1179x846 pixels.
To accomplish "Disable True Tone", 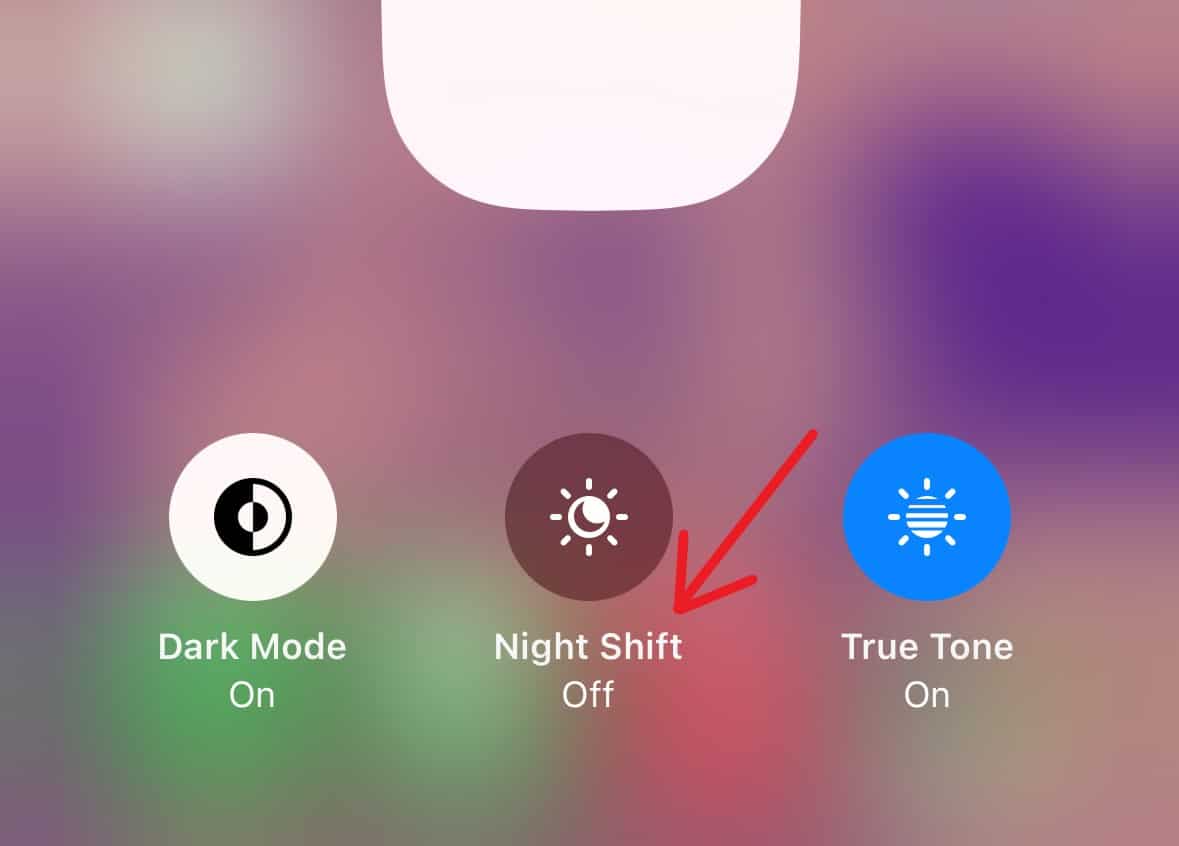I will click(926, 516).
